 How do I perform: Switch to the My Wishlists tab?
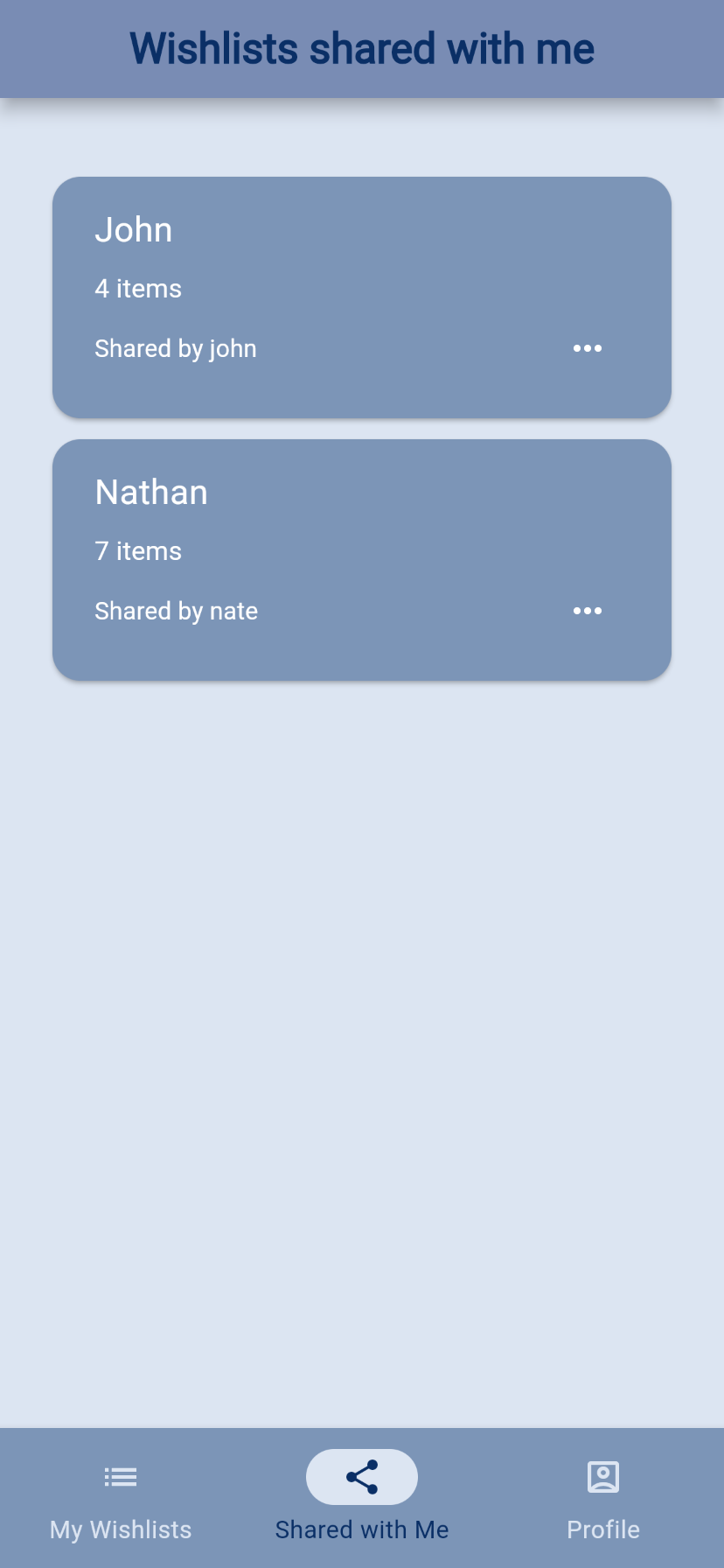pyautogui.click(x=120, y=1496)
